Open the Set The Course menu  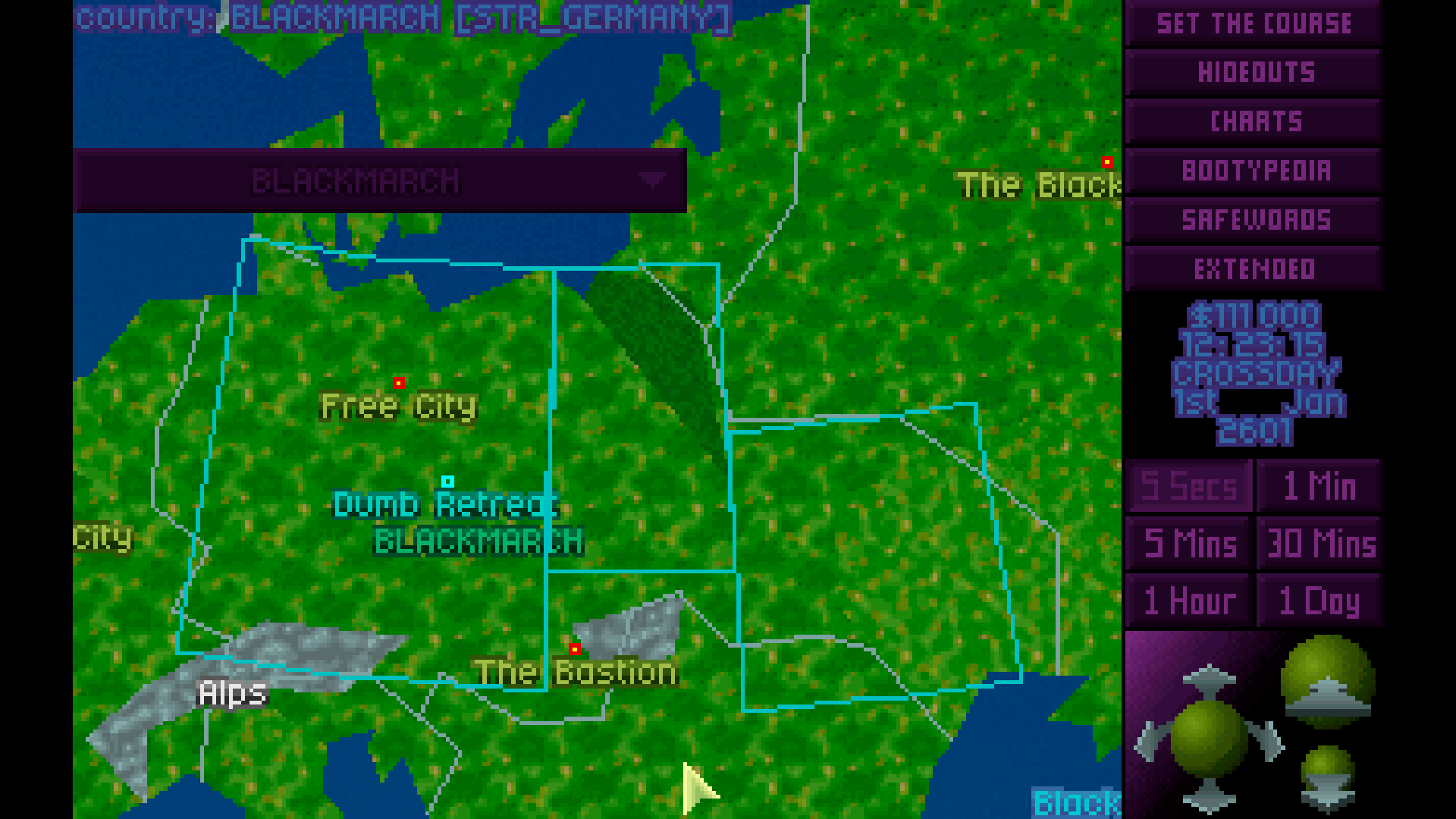[1254, 24]
